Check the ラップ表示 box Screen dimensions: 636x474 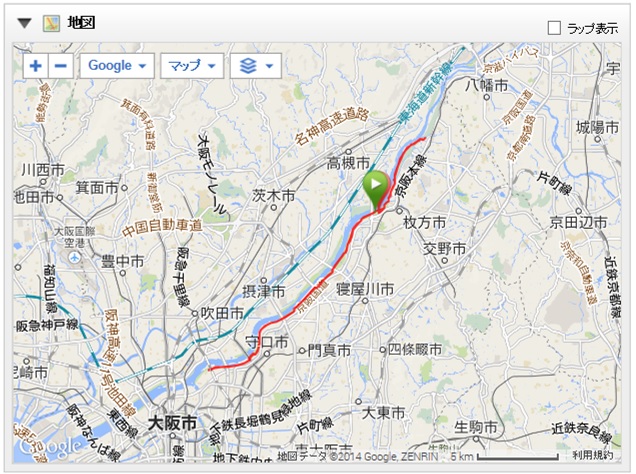554,28
